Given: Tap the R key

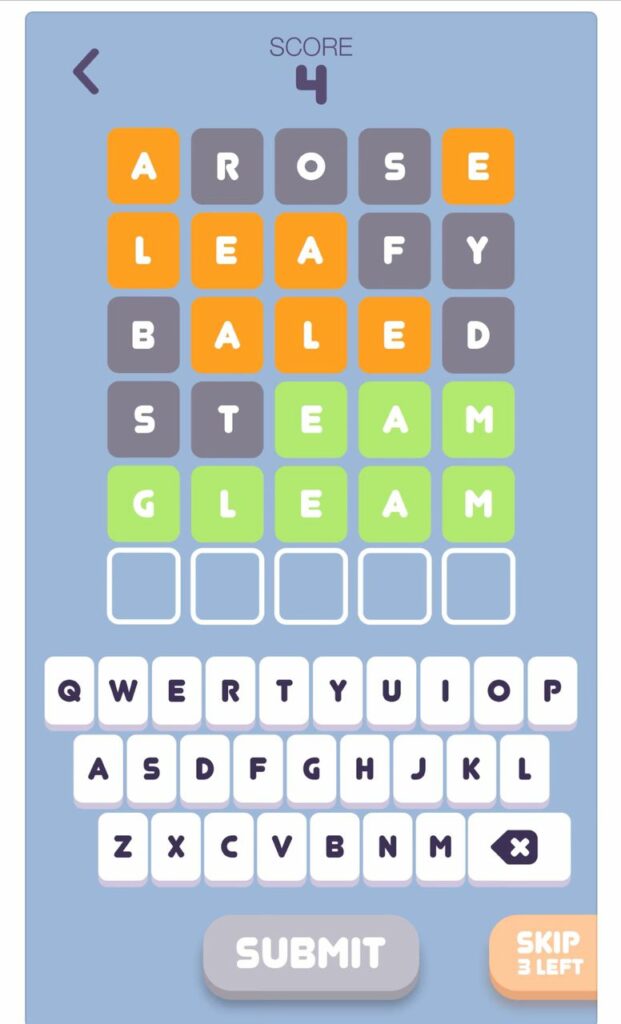Looking at the screenshot, I should [230, 691].
